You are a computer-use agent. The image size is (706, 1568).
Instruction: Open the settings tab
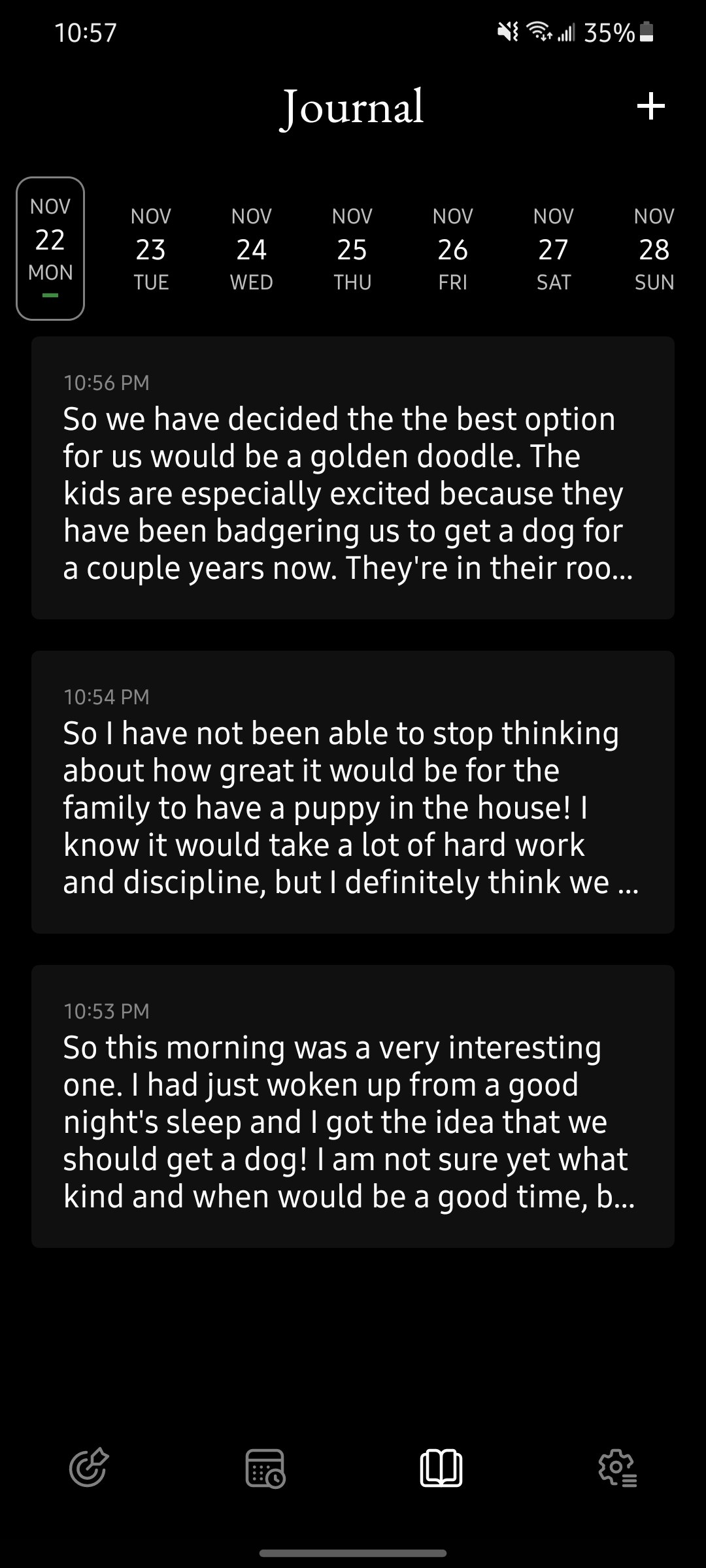click(x=618, y=1468)
